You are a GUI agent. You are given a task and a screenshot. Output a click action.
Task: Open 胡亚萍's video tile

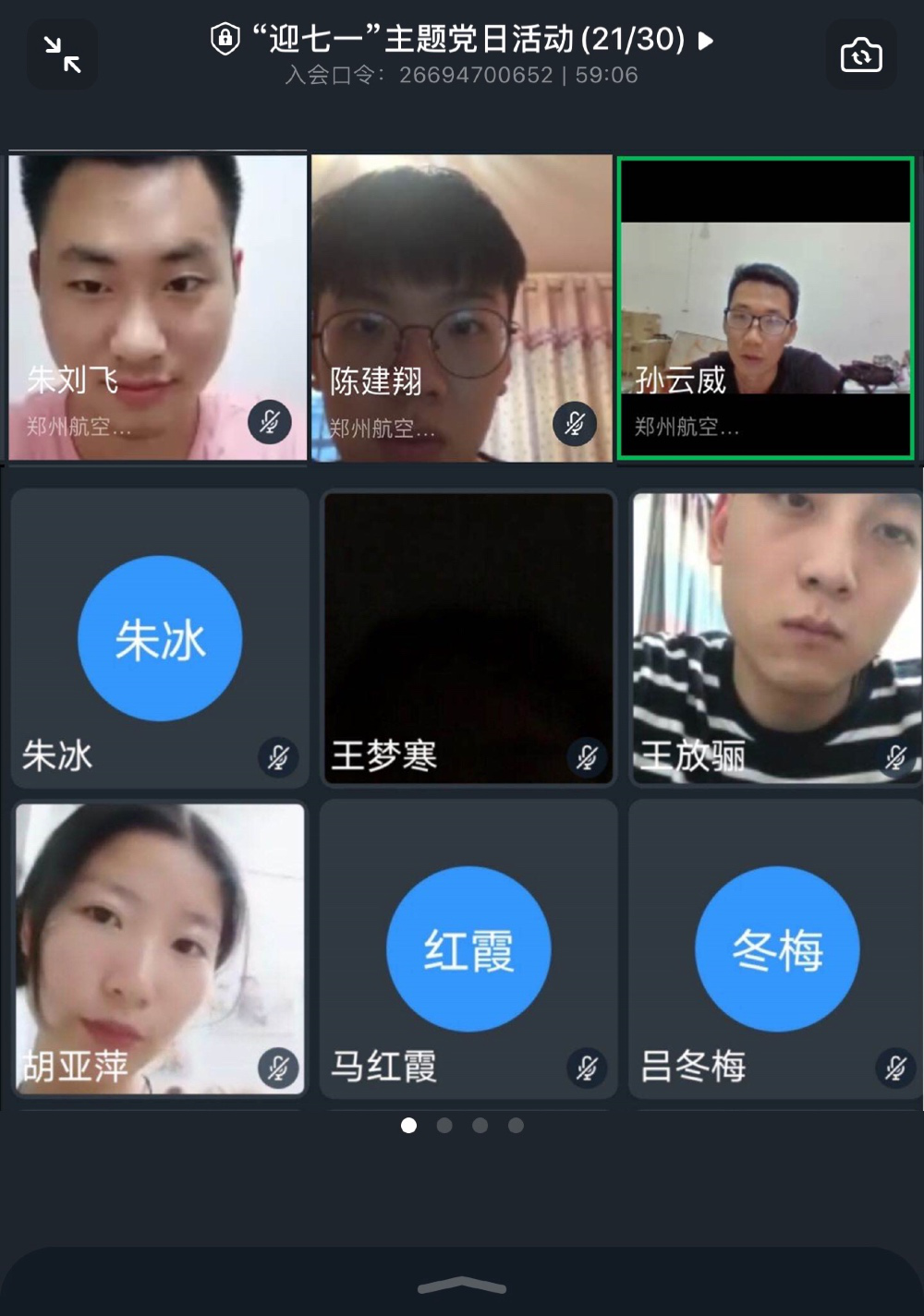point(159,948)
